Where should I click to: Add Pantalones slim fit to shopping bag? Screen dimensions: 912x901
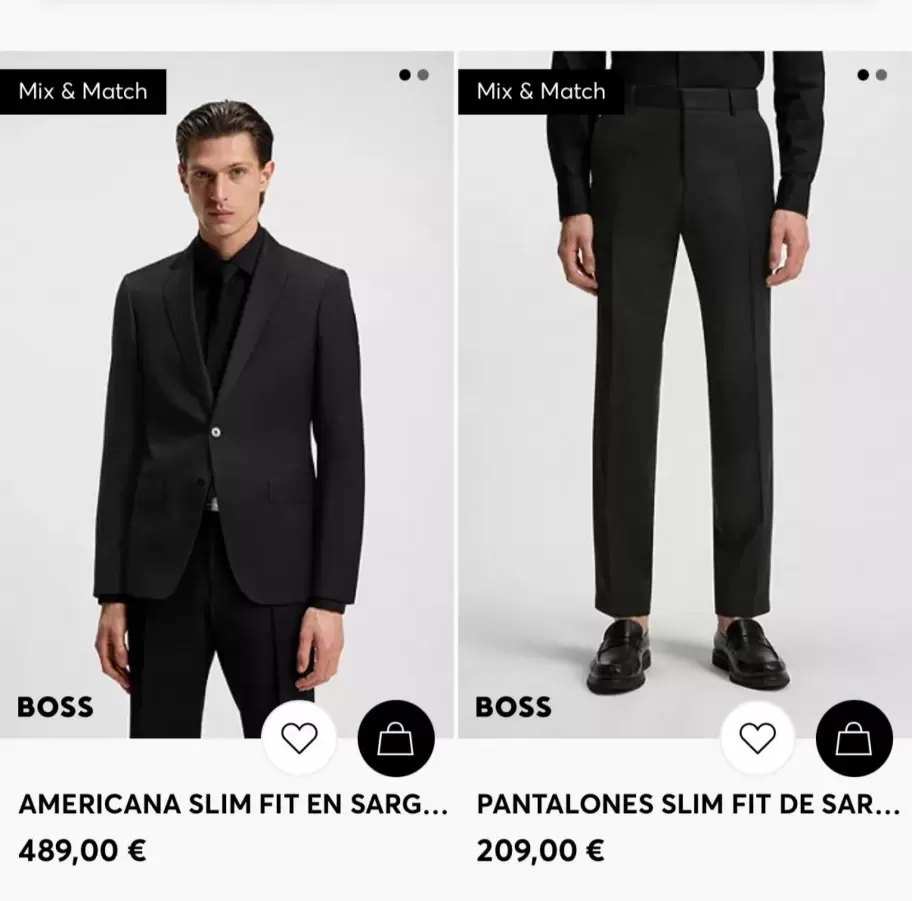click(x=854, y=738)
